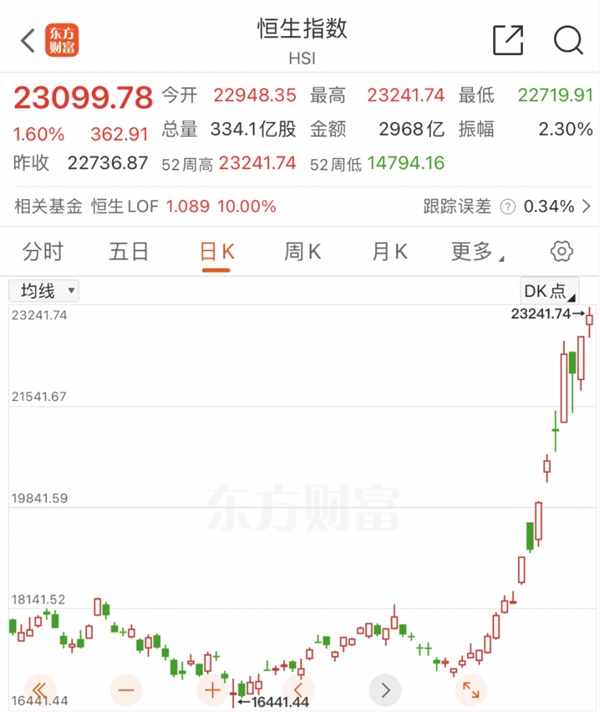Switch to the 月K chart tab
The image size is (600, 712).
pyautogui.click(x=389, y=251)
